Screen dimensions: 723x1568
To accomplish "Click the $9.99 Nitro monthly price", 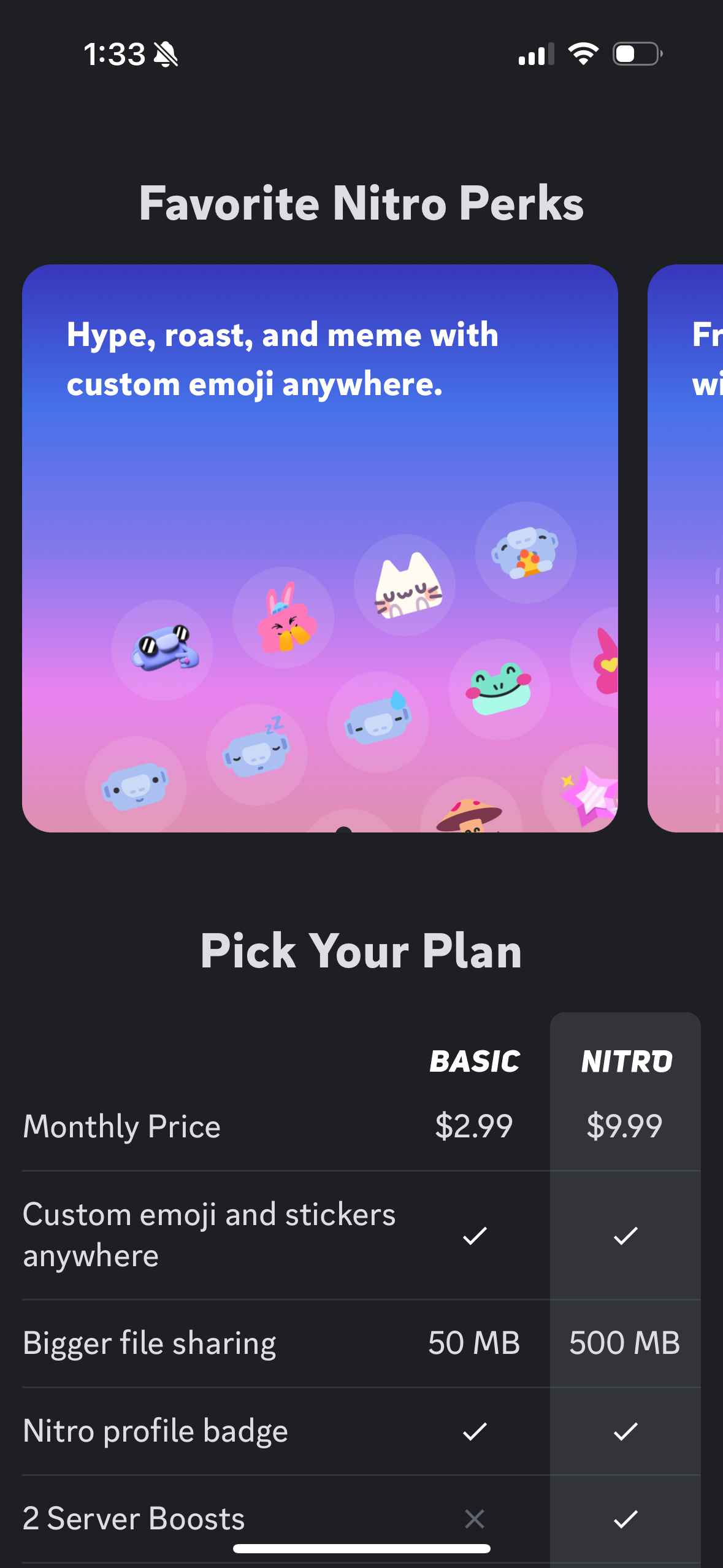I will click(x=625, y=1126).
